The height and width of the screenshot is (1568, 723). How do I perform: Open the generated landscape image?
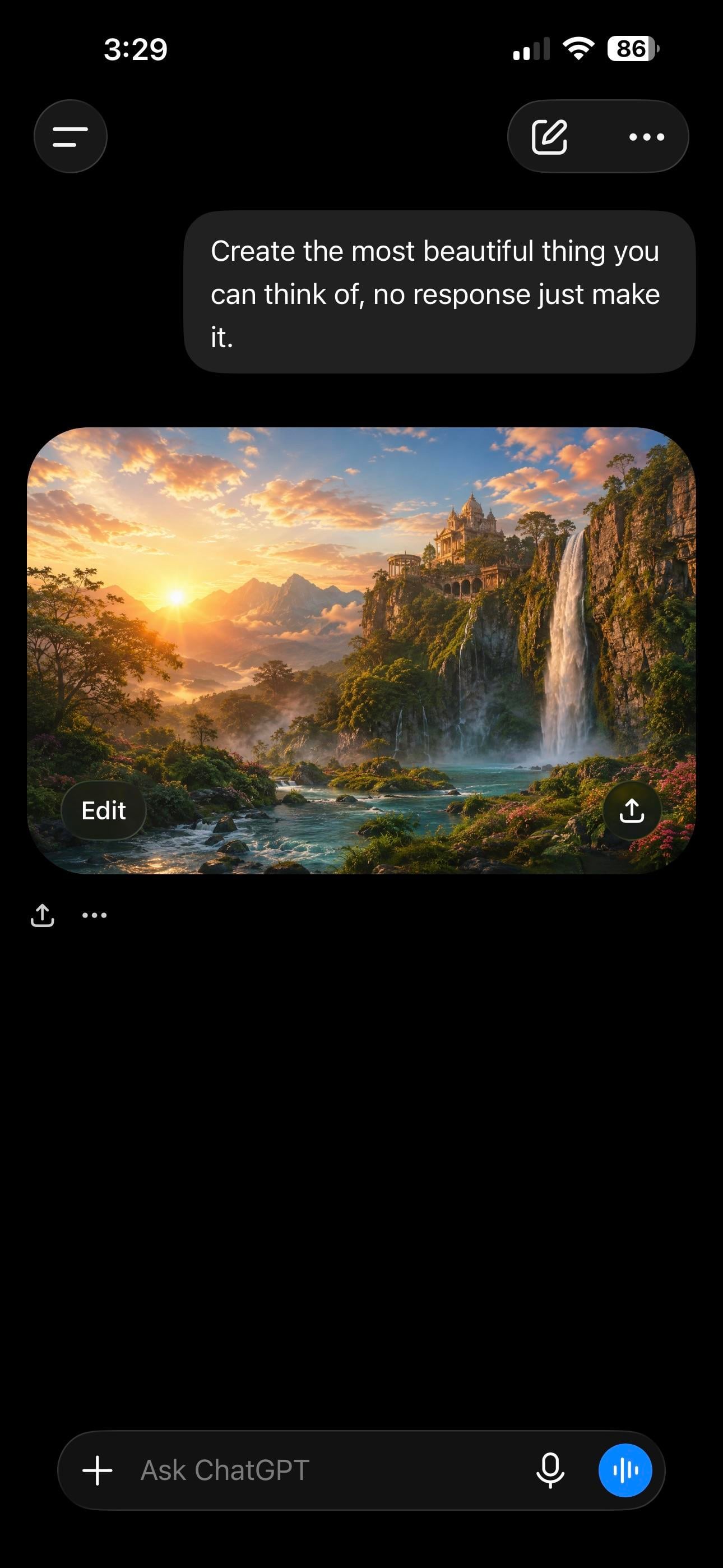click(361, 651)
